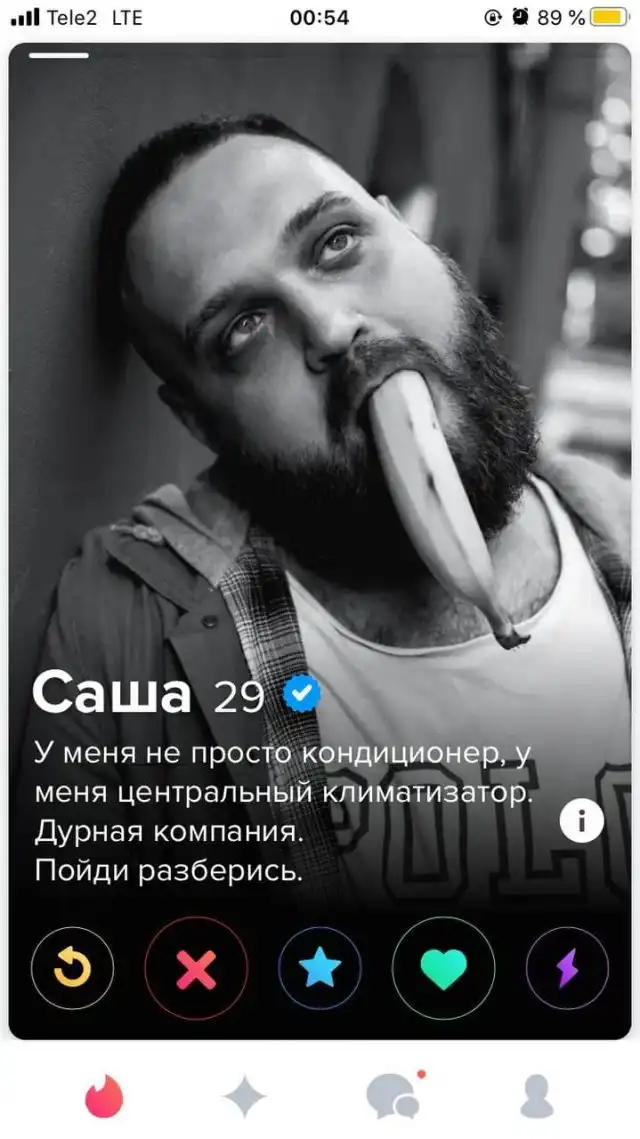Open Саша's profile info details
The height and width of the screenshot is (1139, 640).
click(x=582, y=821)
